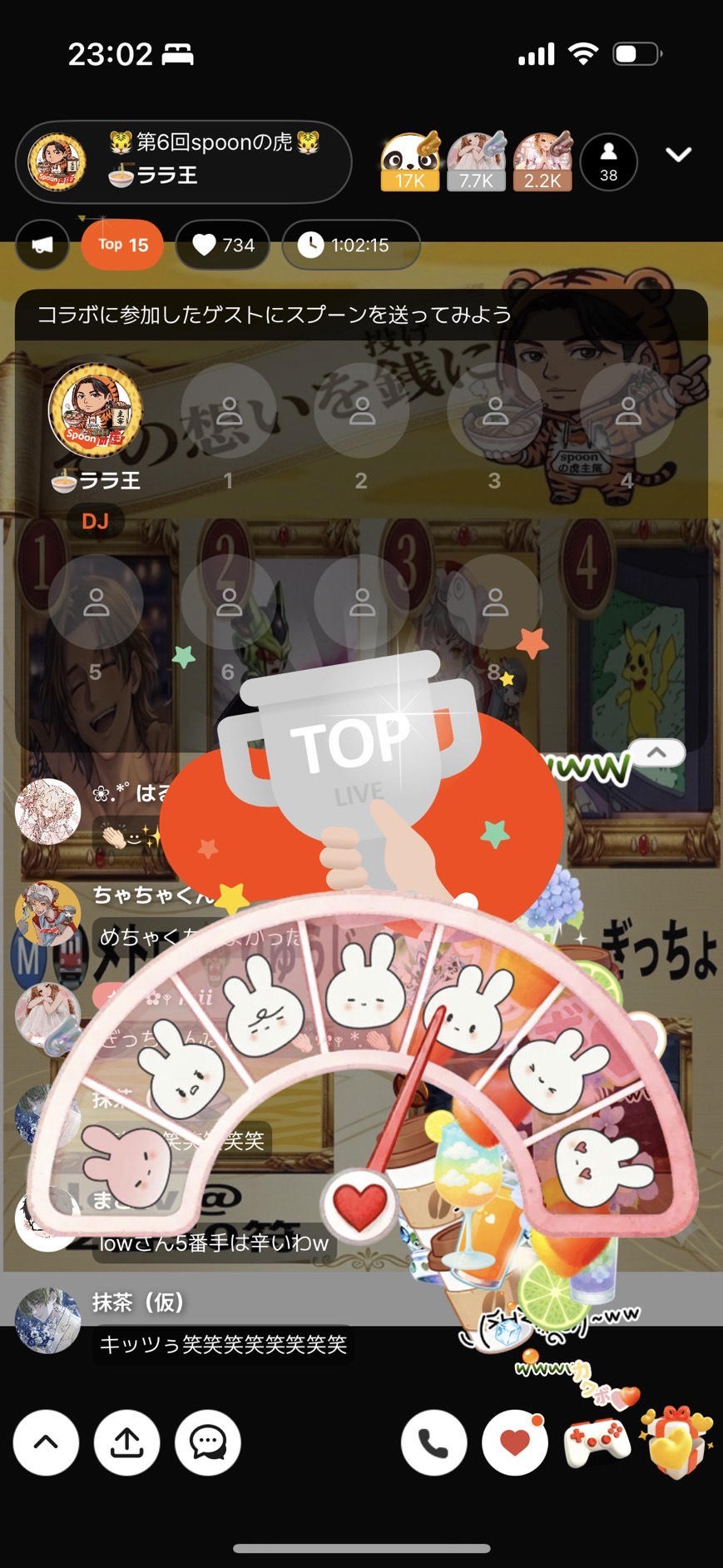Collapse the live room with the down chevron
The image size is (723, 1568).
coord(679,155)
